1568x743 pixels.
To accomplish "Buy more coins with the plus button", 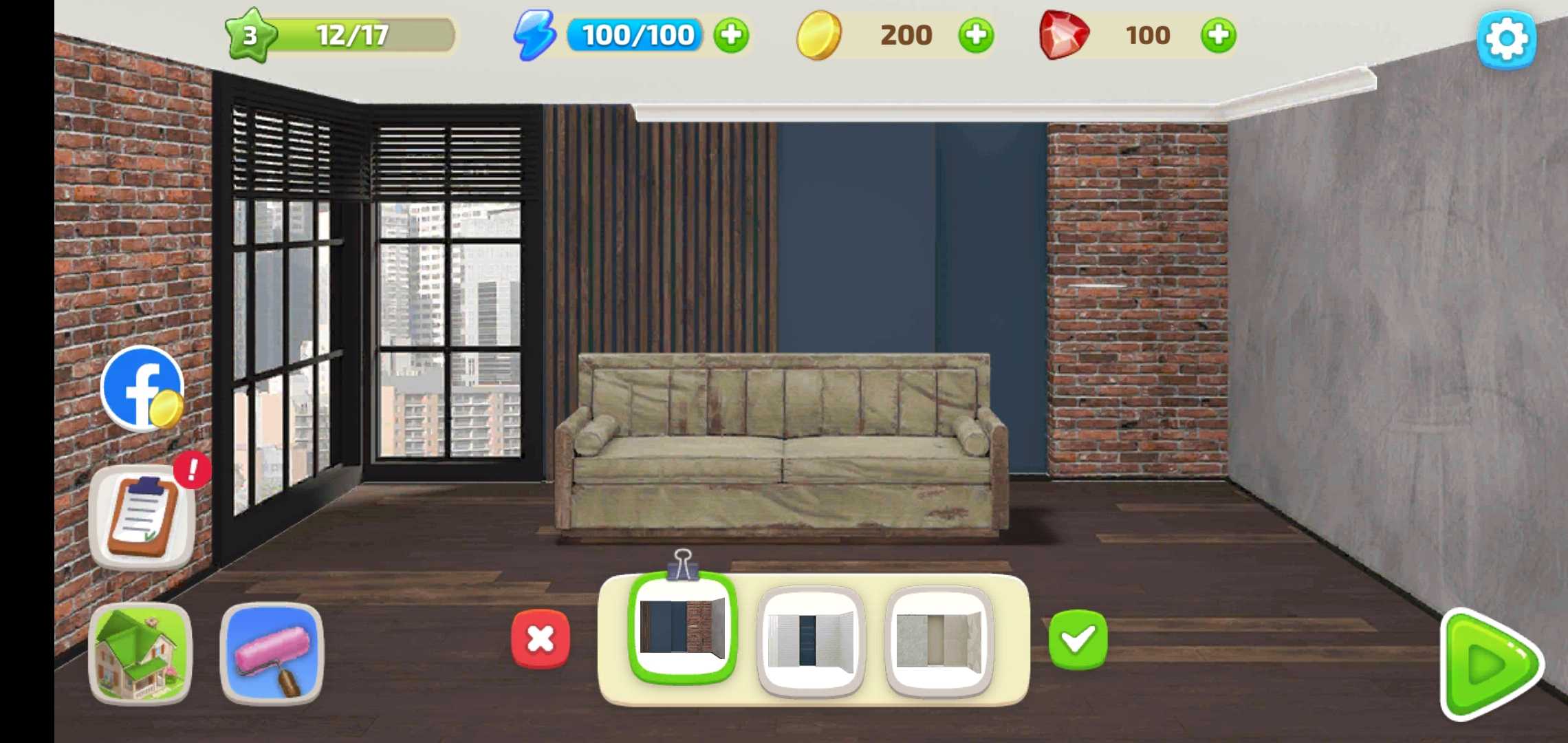I will [x=976, y=35].
